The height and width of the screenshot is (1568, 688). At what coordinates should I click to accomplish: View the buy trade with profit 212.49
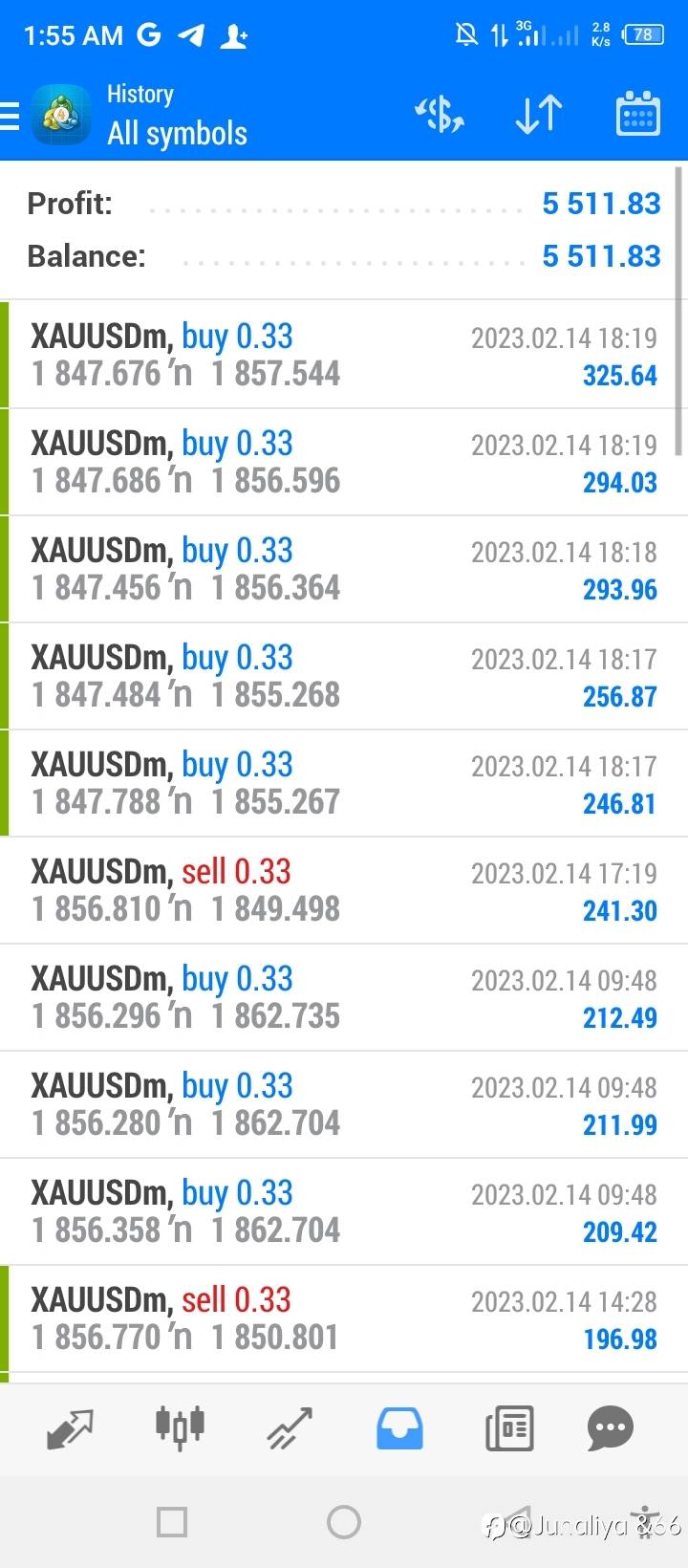[x=344, y=997]
